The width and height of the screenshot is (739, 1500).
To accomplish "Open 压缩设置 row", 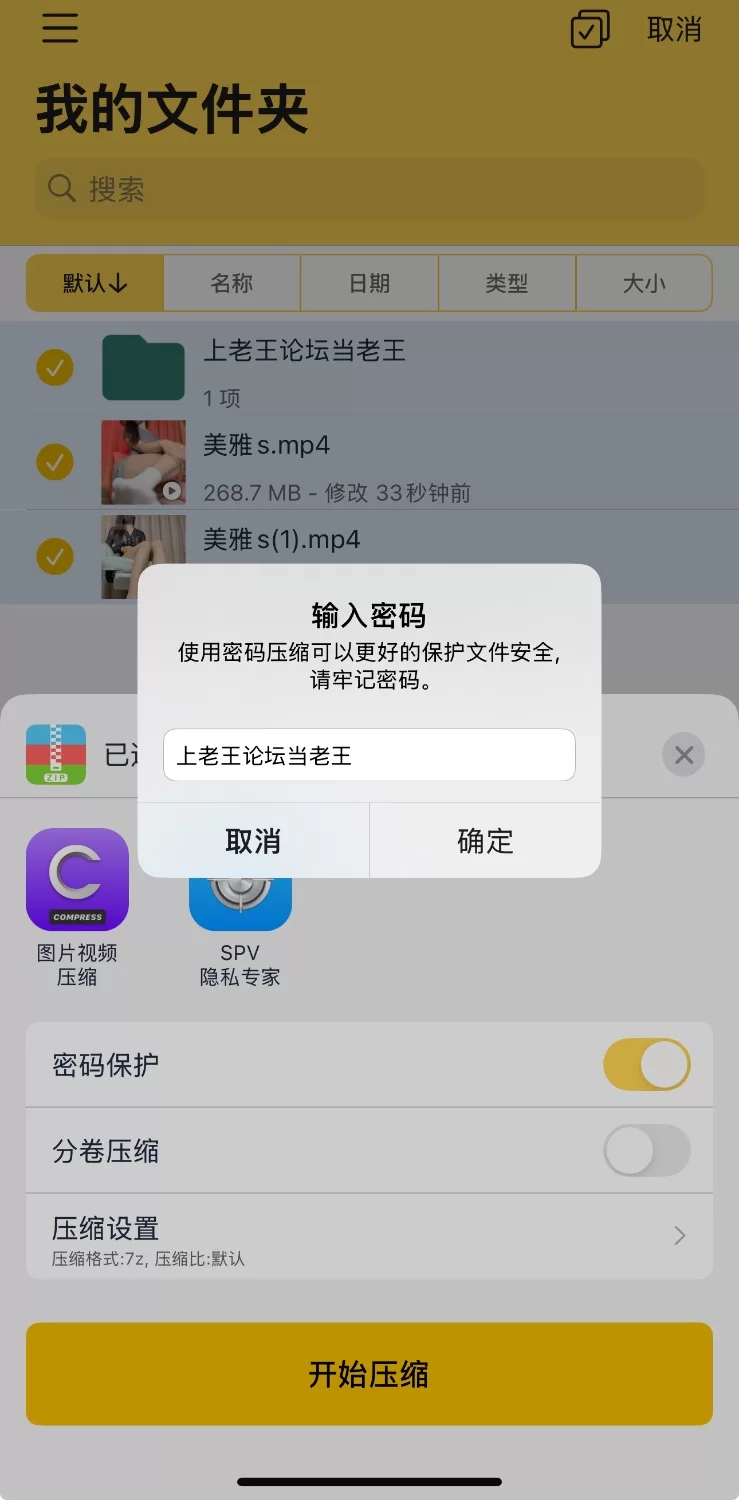I will coord(369,1236).
